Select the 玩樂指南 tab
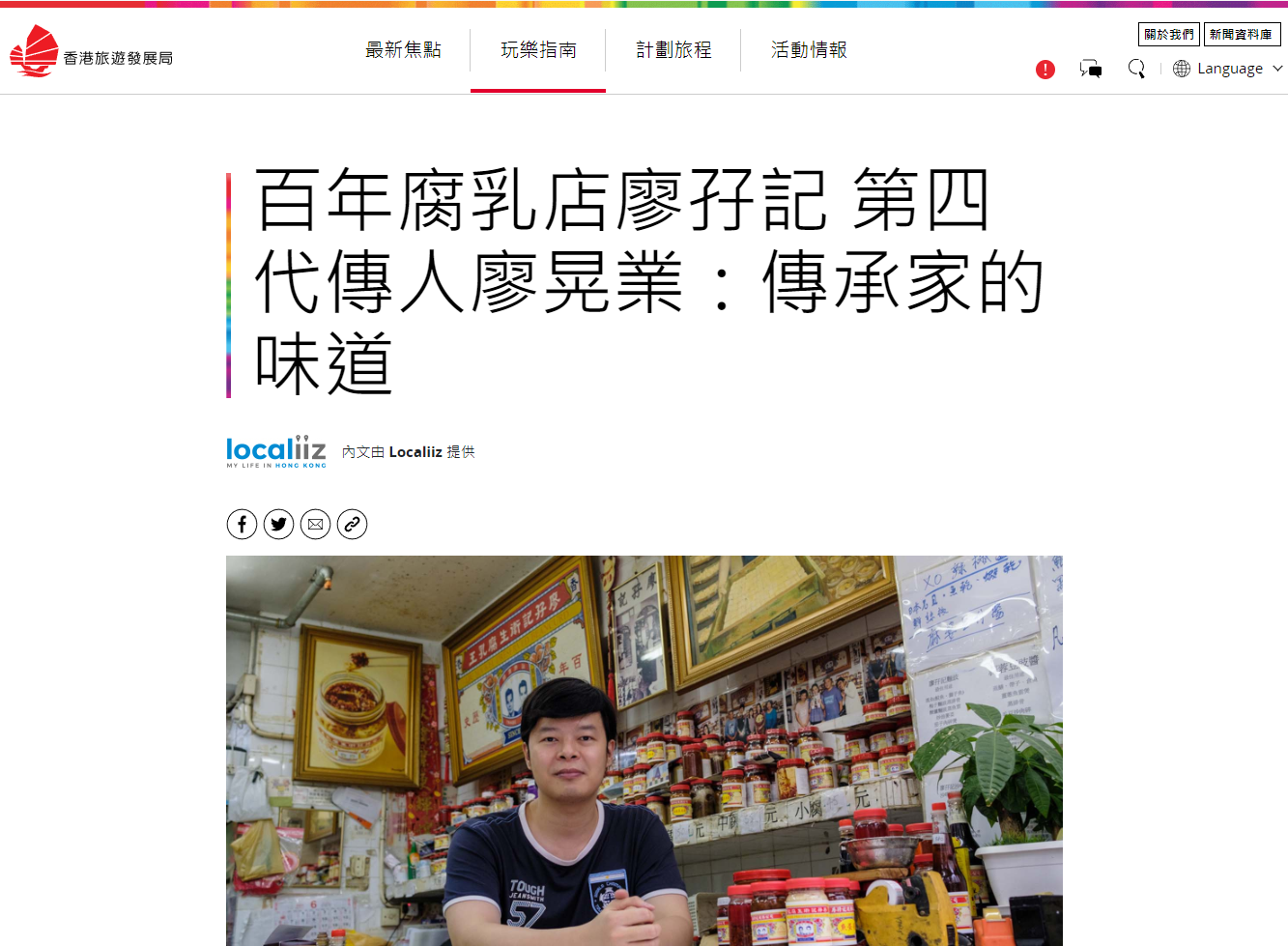The height and width of the screenshot is (946, 1288). click(x=538, y=50)
